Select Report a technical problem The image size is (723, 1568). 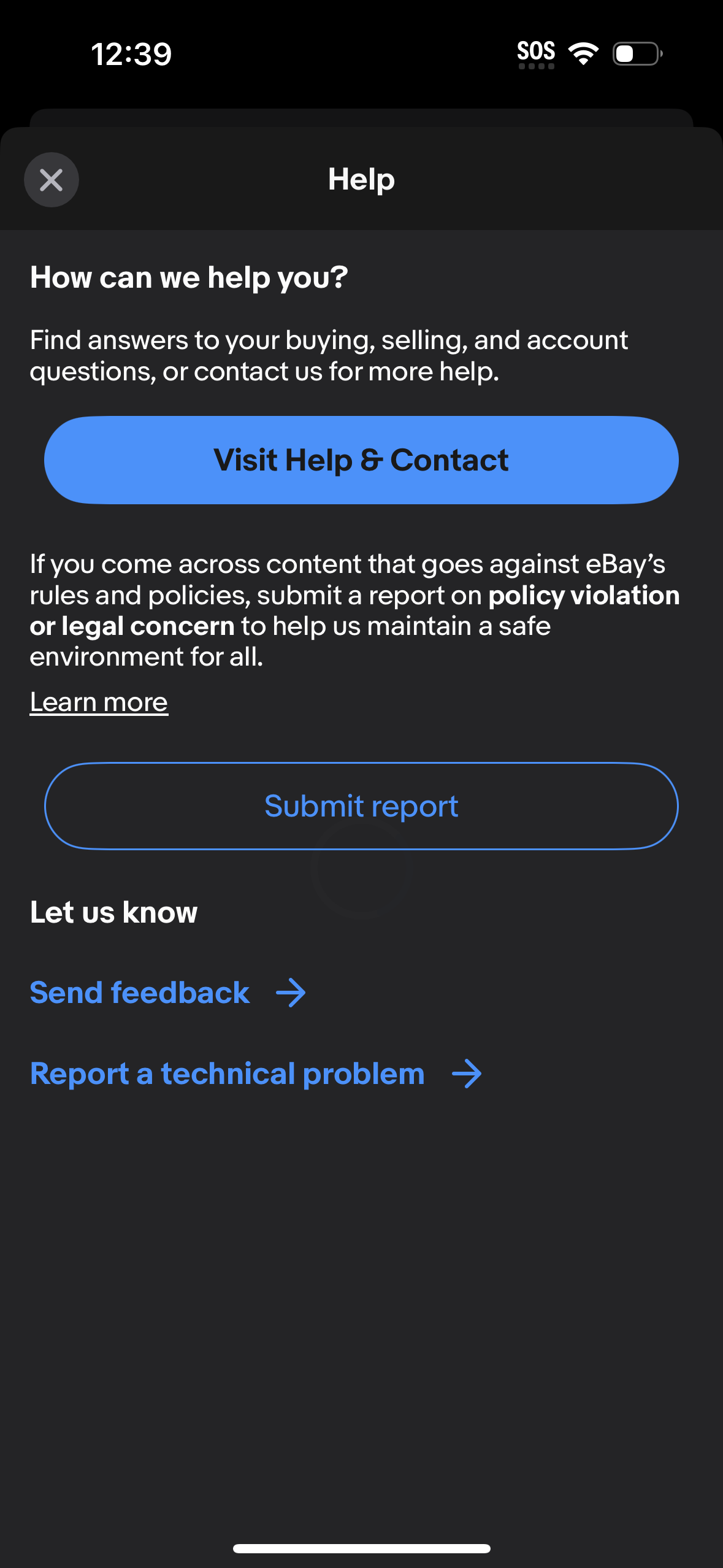pos(226,1073)
